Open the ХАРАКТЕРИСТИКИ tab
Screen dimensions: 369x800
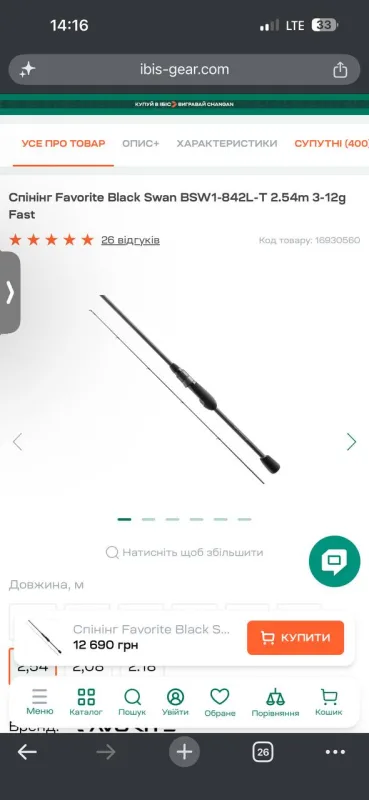tap(227, 143)
